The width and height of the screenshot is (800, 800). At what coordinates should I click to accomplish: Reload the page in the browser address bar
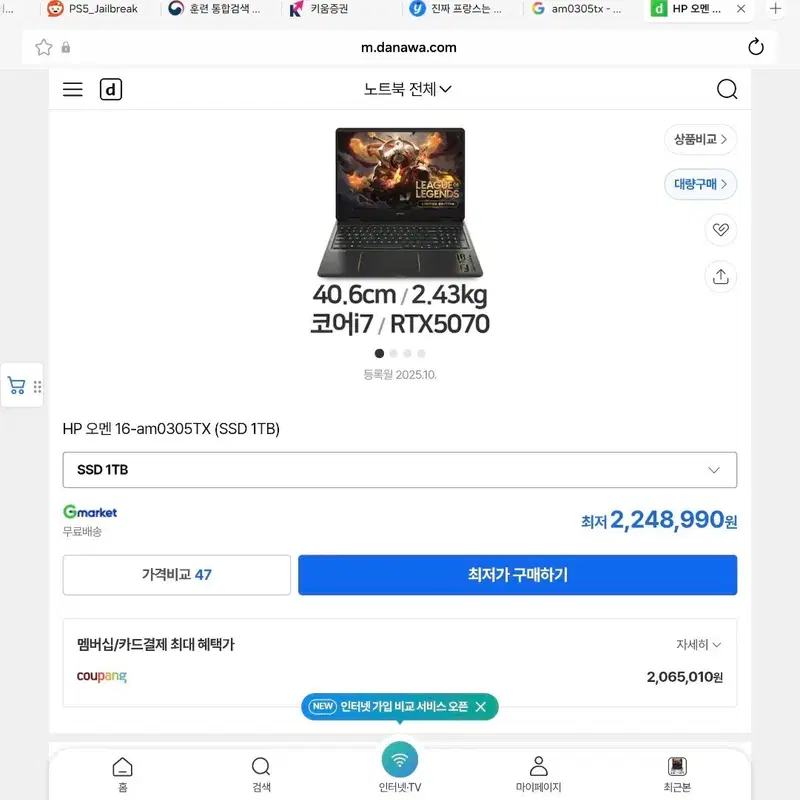pos(756,47)
